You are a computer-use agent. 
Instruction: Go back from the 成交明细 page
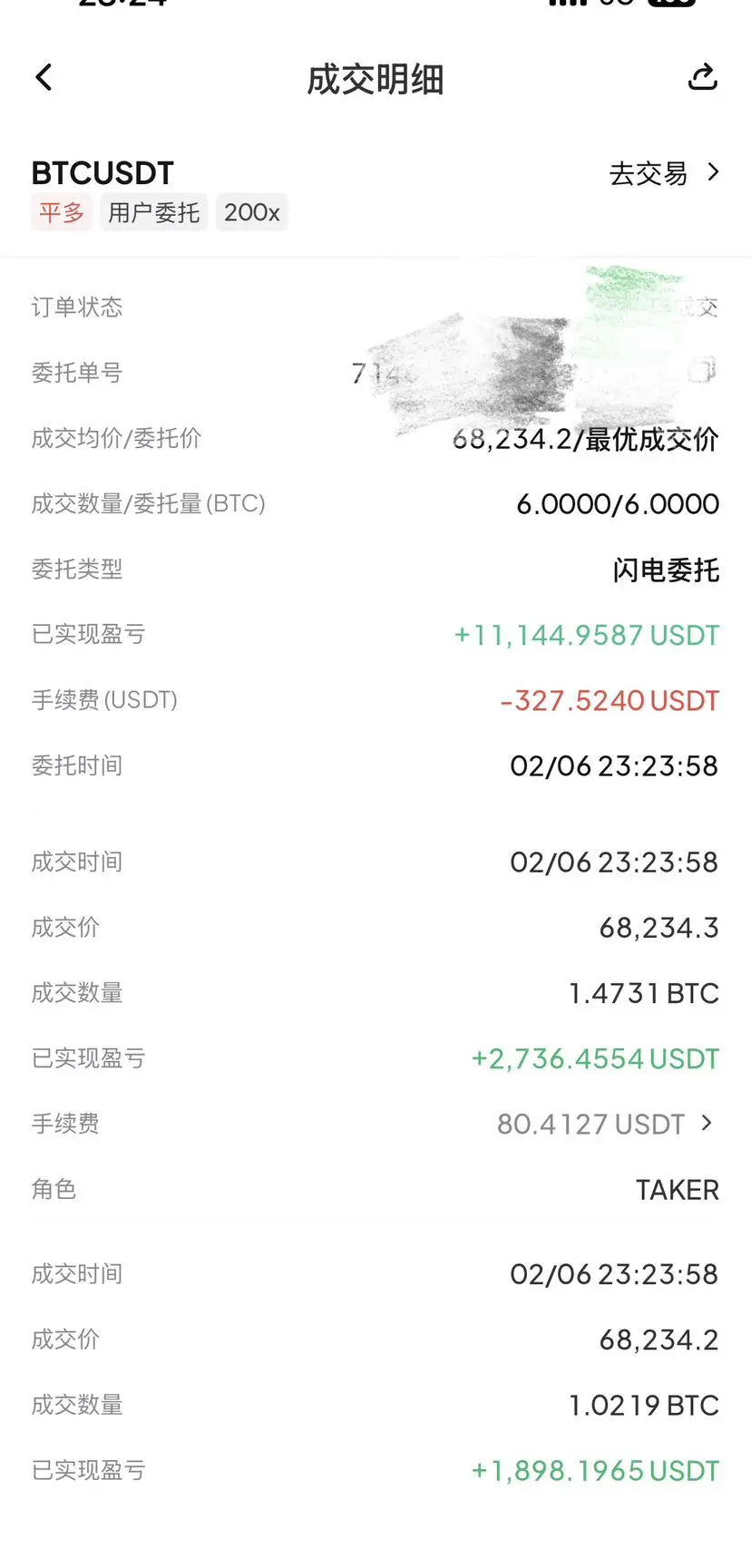pyautogui.click(x=44, y=78)
